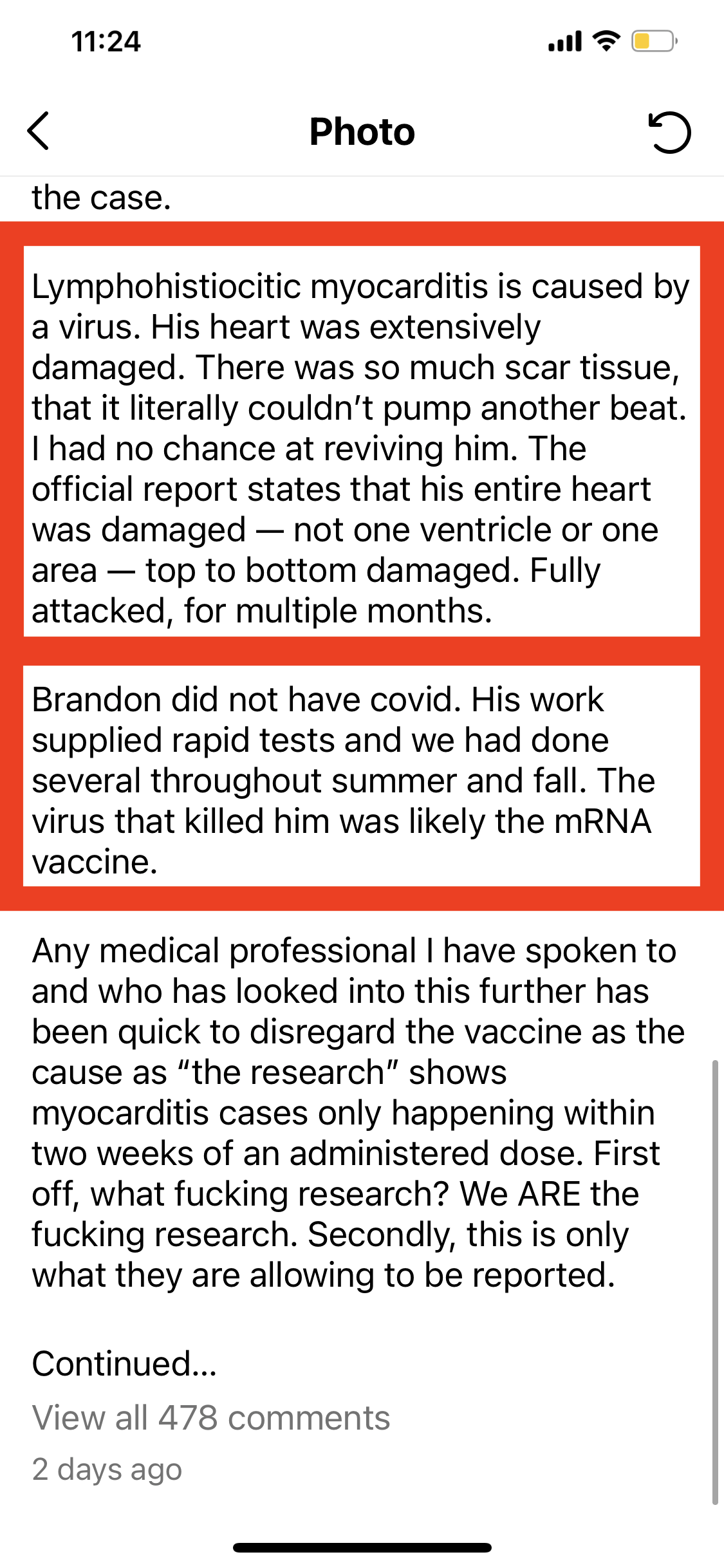Viewport: 724px width, 1568px height.
Task: Go back from the Photo screen
Action: click(x=39, y=131)
